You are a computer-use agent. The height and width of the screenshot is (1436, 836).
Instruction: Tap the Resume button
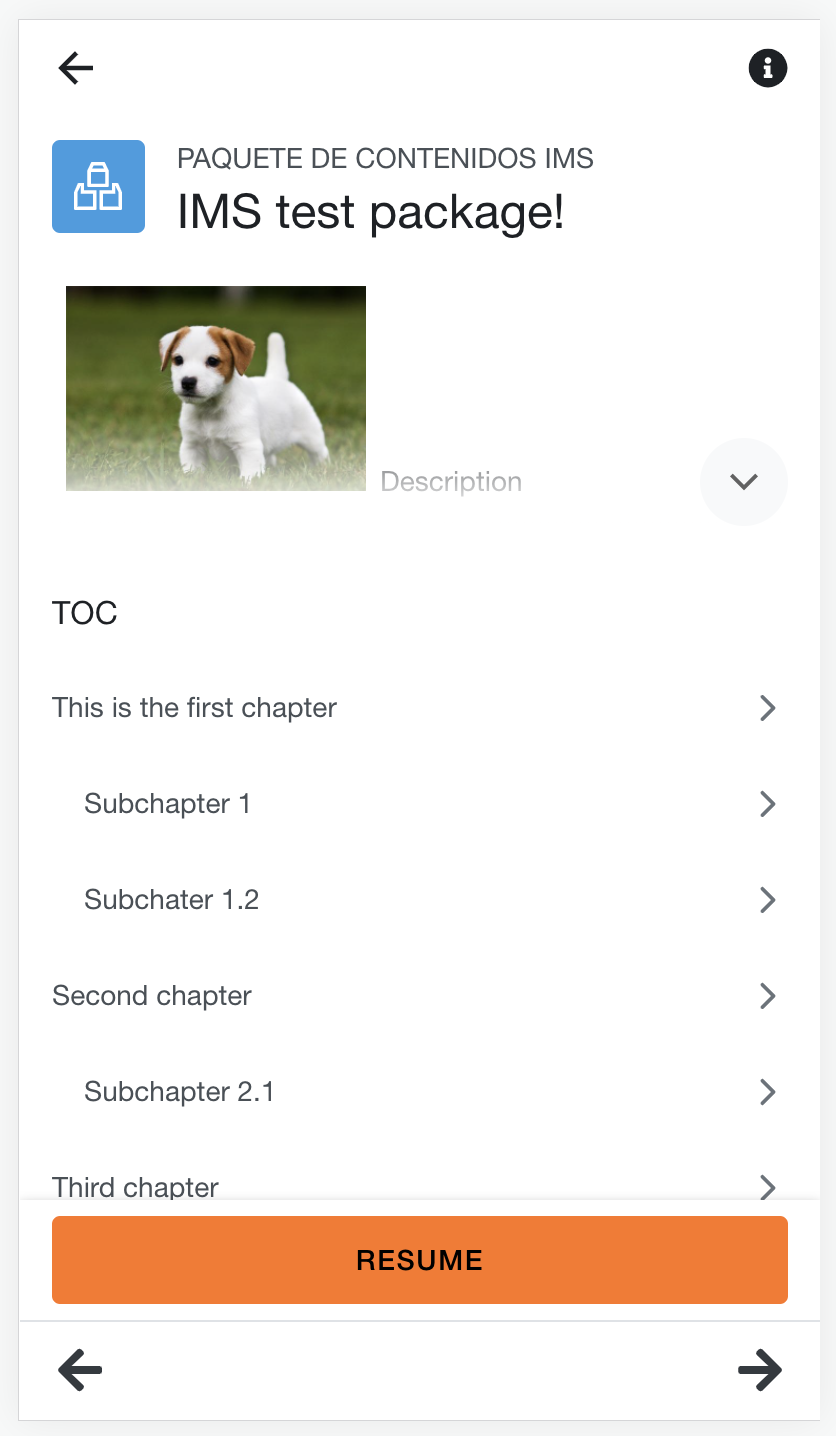420,1260
